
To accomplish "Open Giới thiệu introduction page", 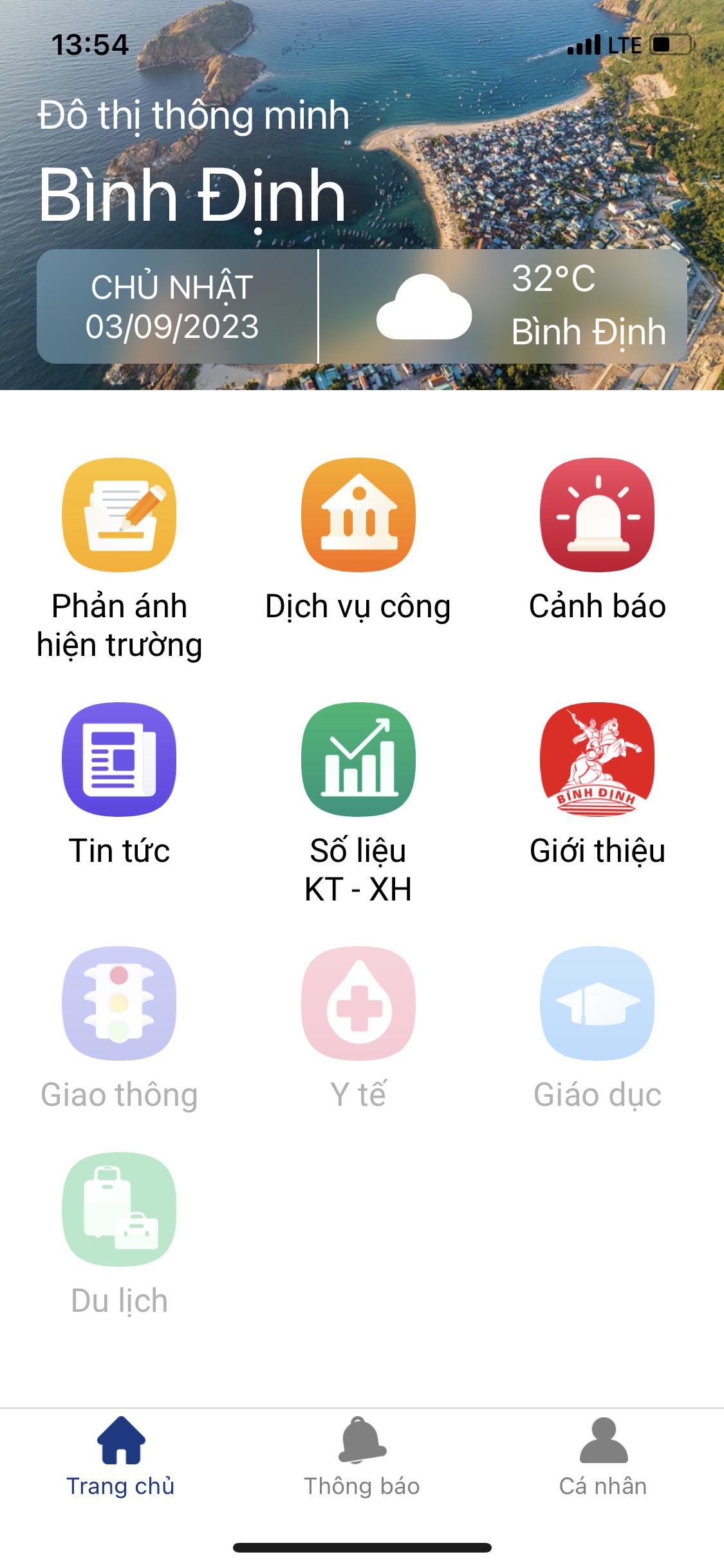I will click(x=597, y=760).
